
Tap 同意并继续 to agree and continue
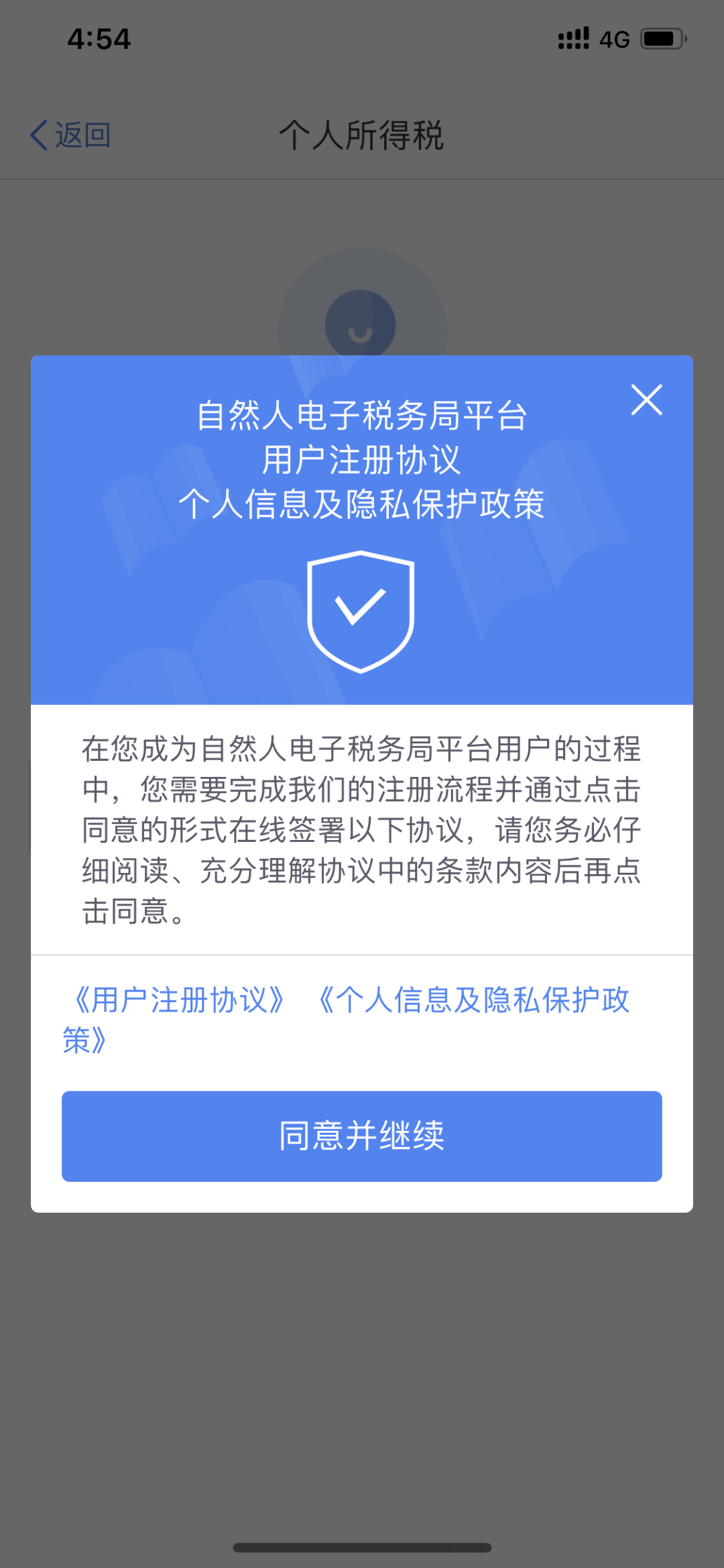362,1136
